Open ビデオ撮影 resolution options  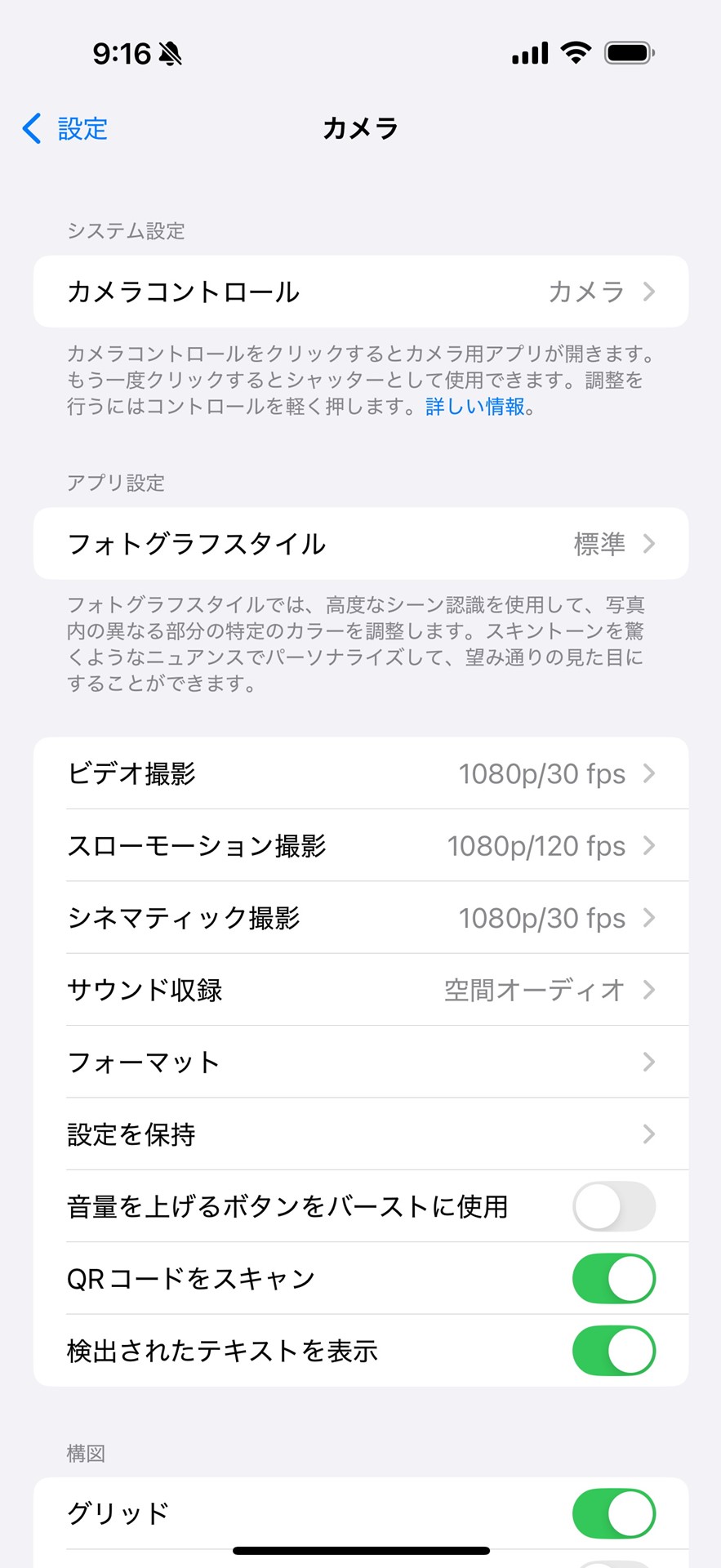click(359, 773)
